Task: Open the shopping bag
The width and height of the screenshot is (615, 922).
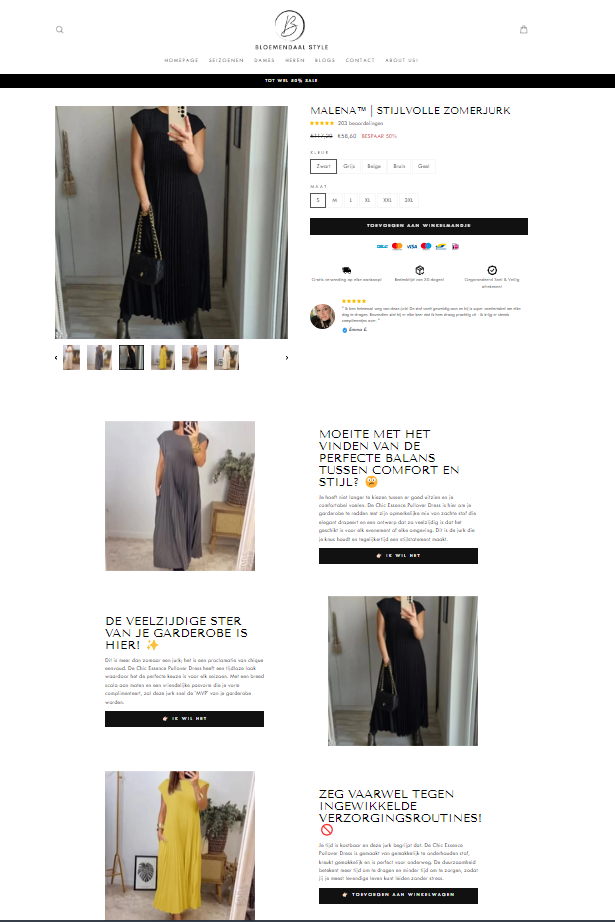Action: tap(523, 30)
